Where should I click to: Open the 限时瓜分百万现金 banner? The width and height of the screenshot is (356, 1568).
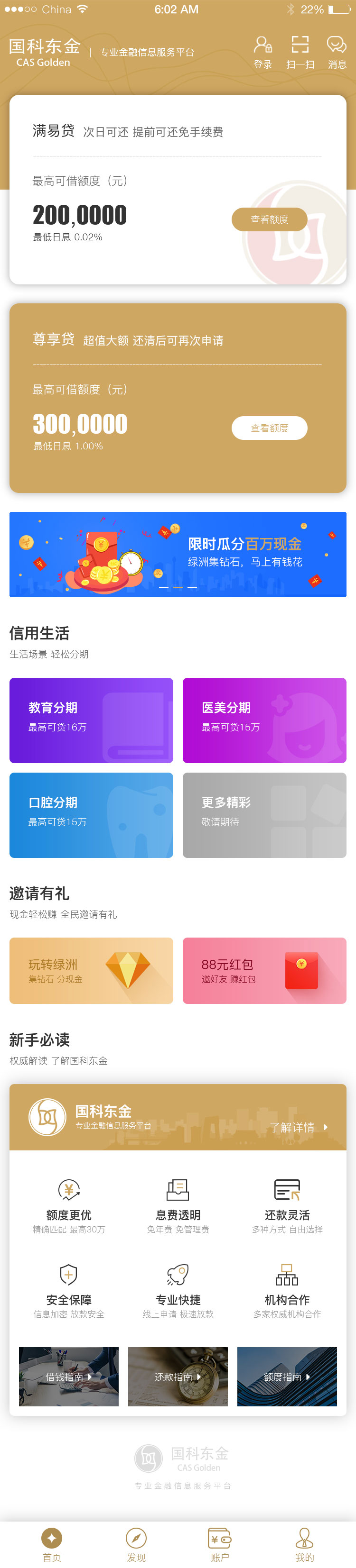point(178,555)
